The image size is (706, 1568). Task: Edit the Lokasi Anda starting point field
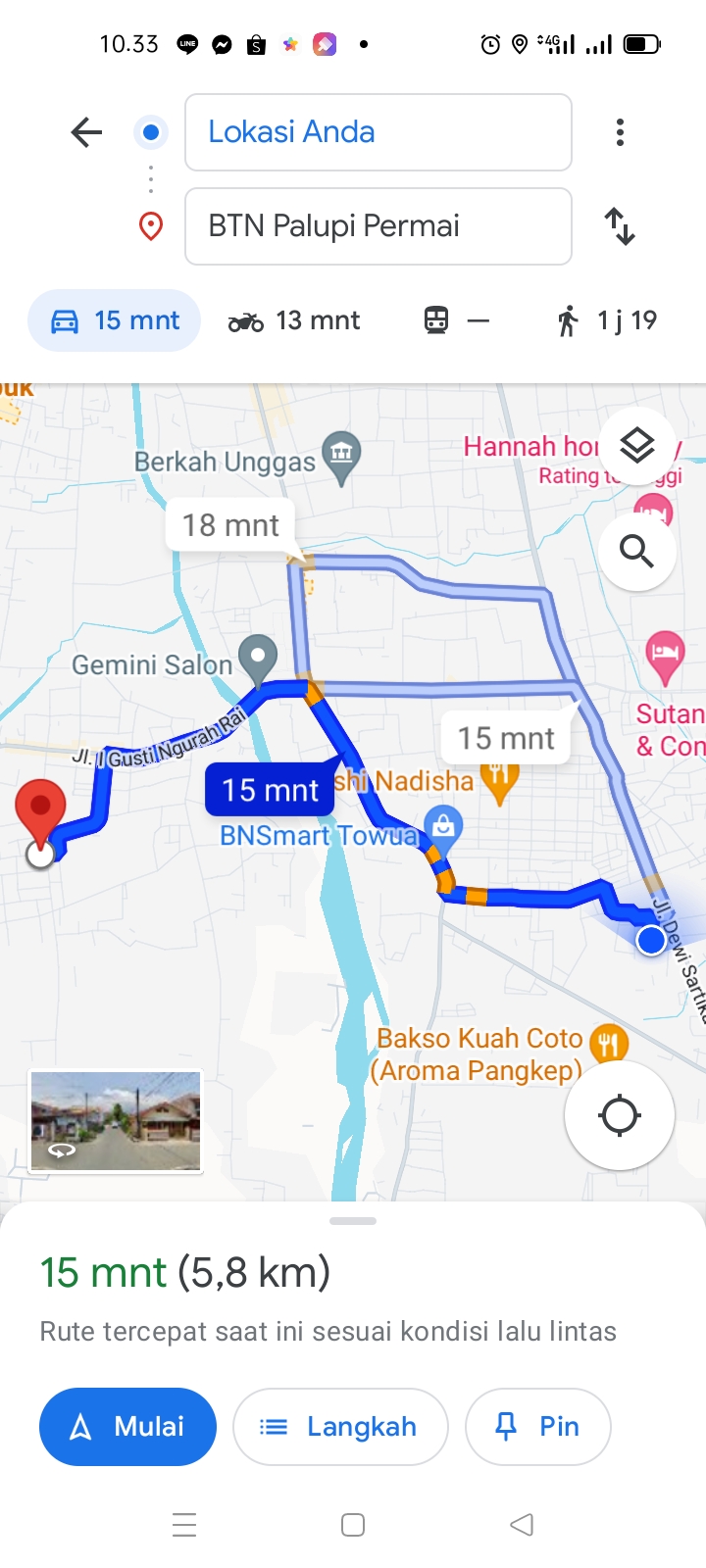click(x=378, y=132)
